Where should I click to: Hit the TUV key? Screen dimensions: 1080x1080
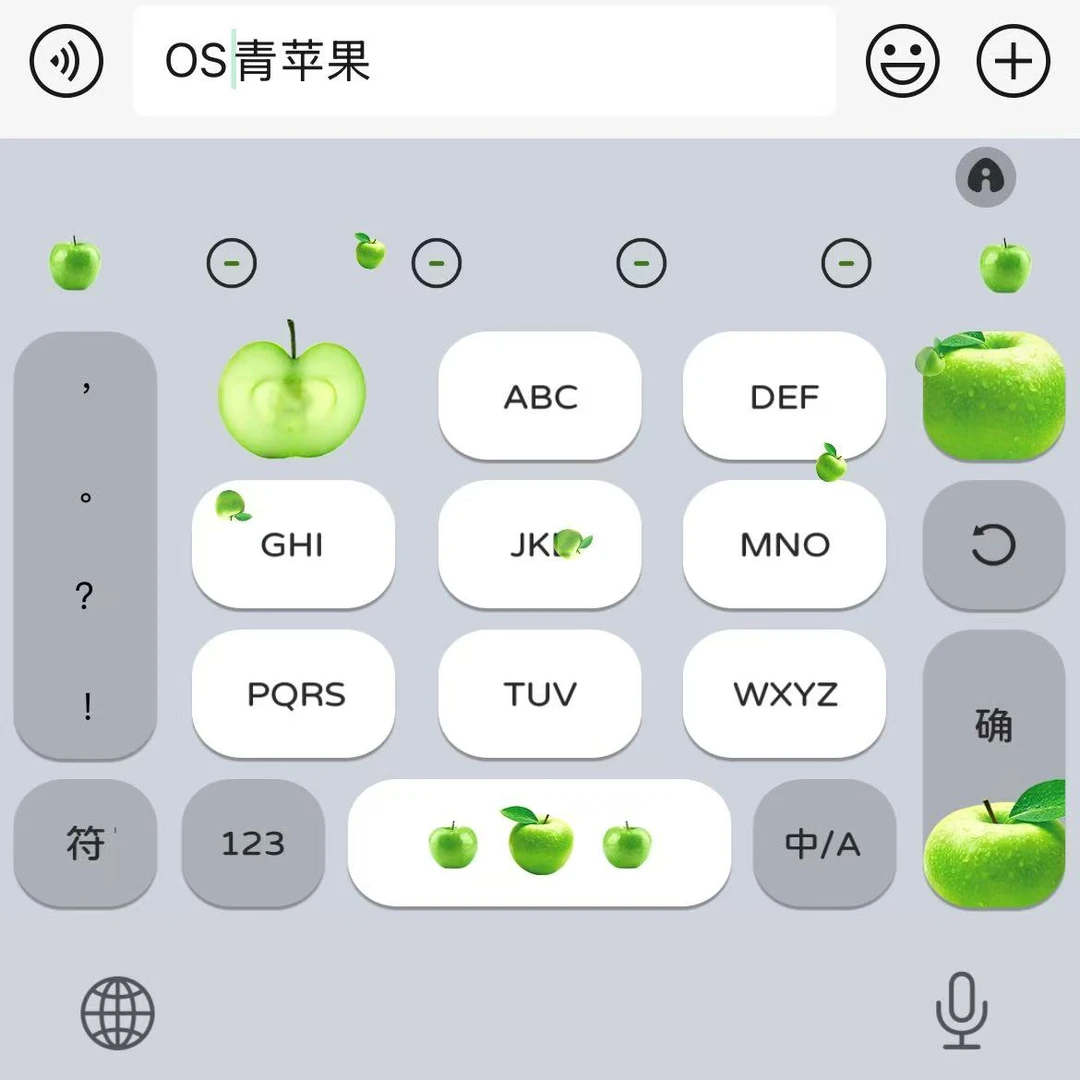(x=540, y=694)
